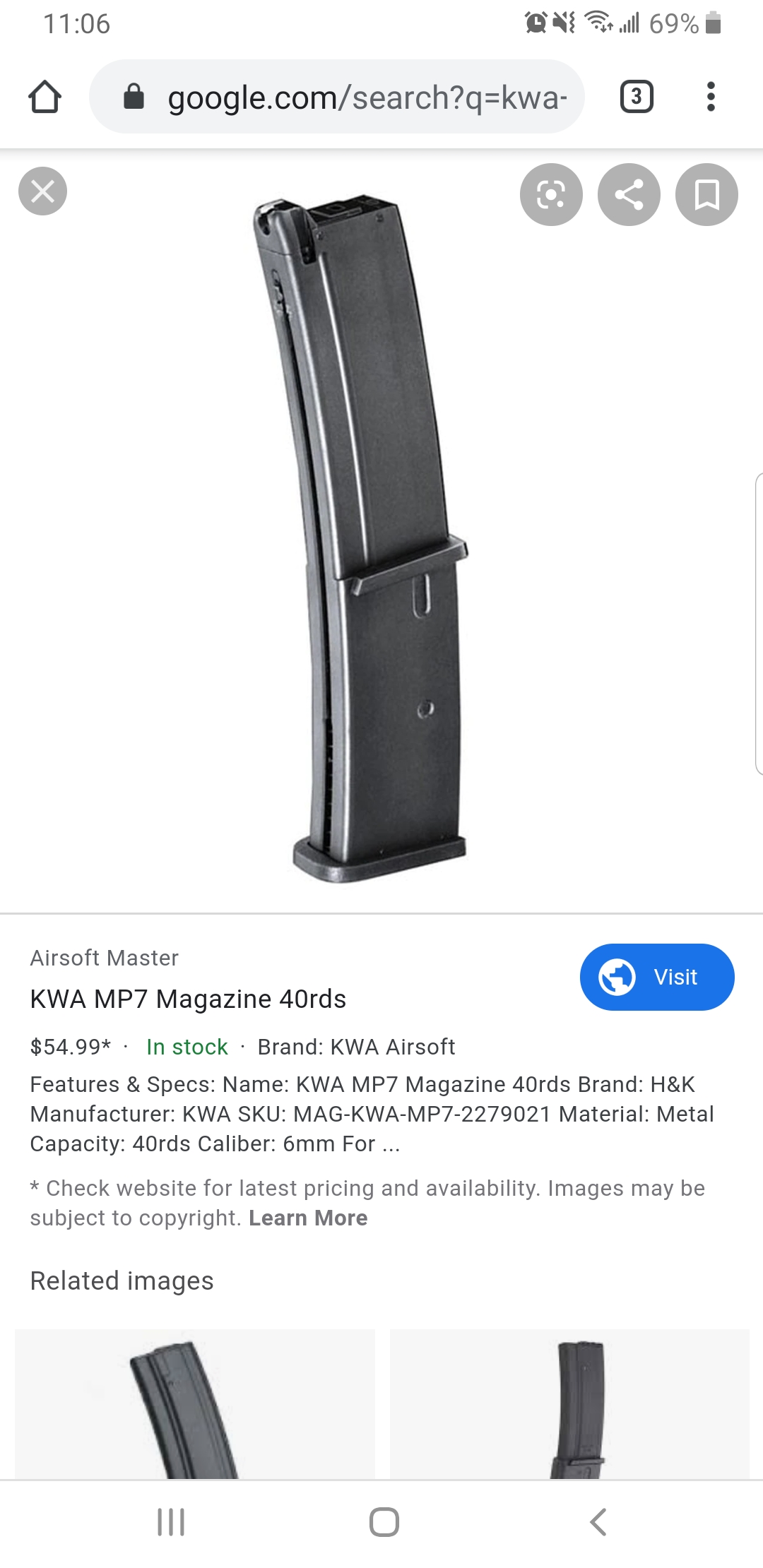
Task: Open the first related magazine image
Action: [194, 1404]
